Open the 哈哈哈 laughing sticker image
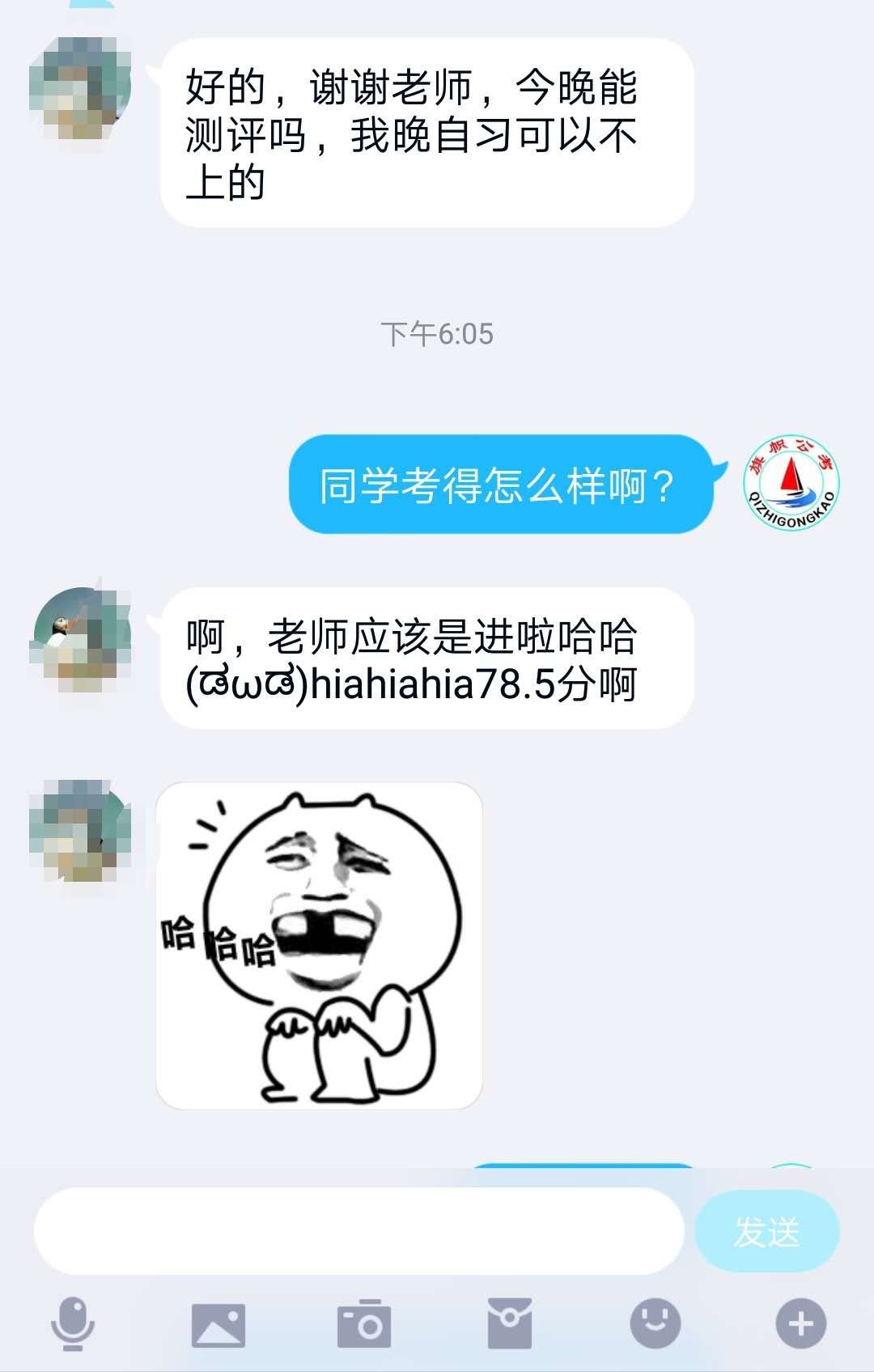 [x=319, y=945]
